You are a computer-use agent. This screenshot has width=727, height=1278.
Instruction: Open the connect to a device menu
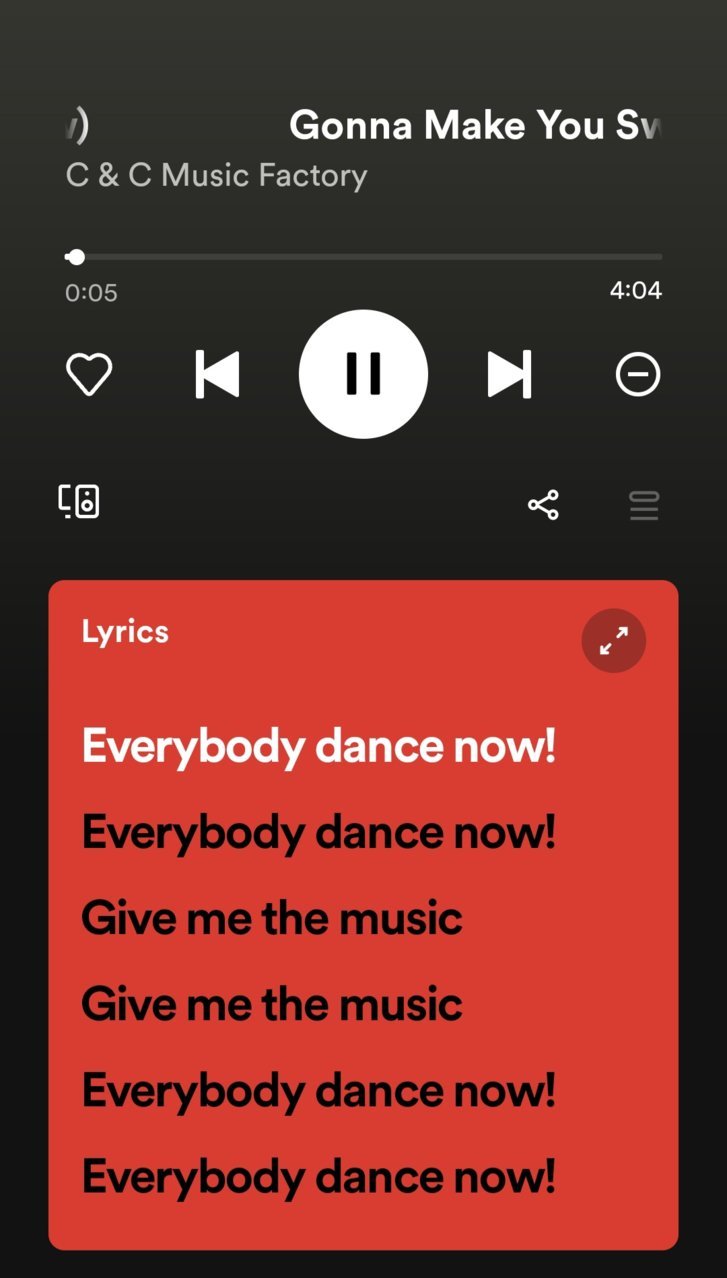[x=79, y=502]
